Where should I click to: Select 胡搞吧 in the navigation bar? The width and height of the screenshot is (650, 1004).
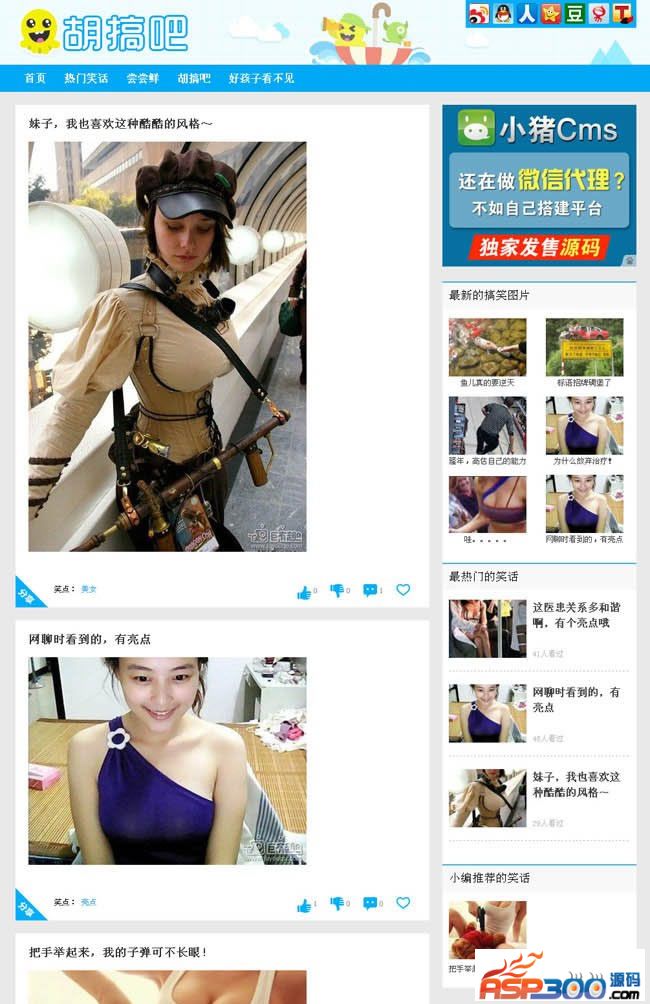[194, 78]
